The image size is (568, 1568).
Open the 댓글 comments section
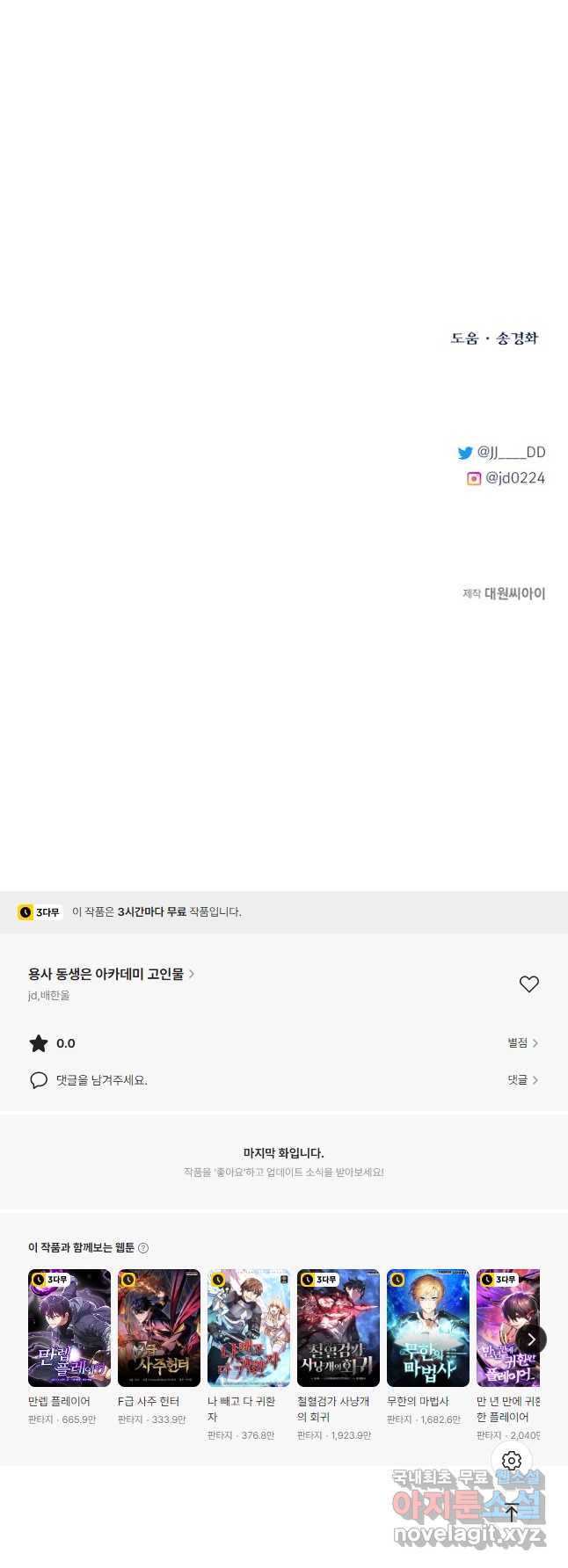click(x=522, y=1080)
